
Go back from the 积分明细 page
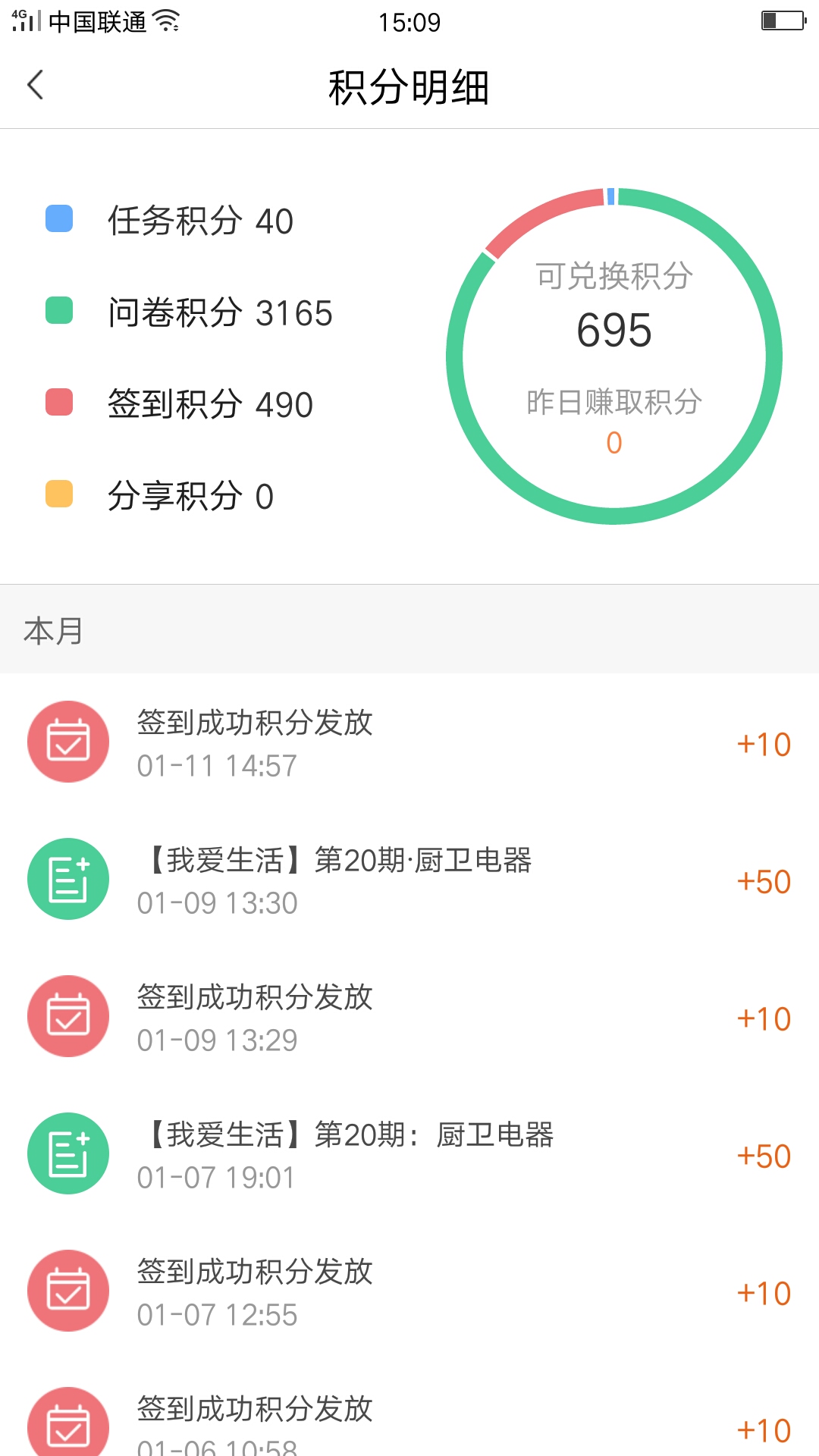coord(36,85)
